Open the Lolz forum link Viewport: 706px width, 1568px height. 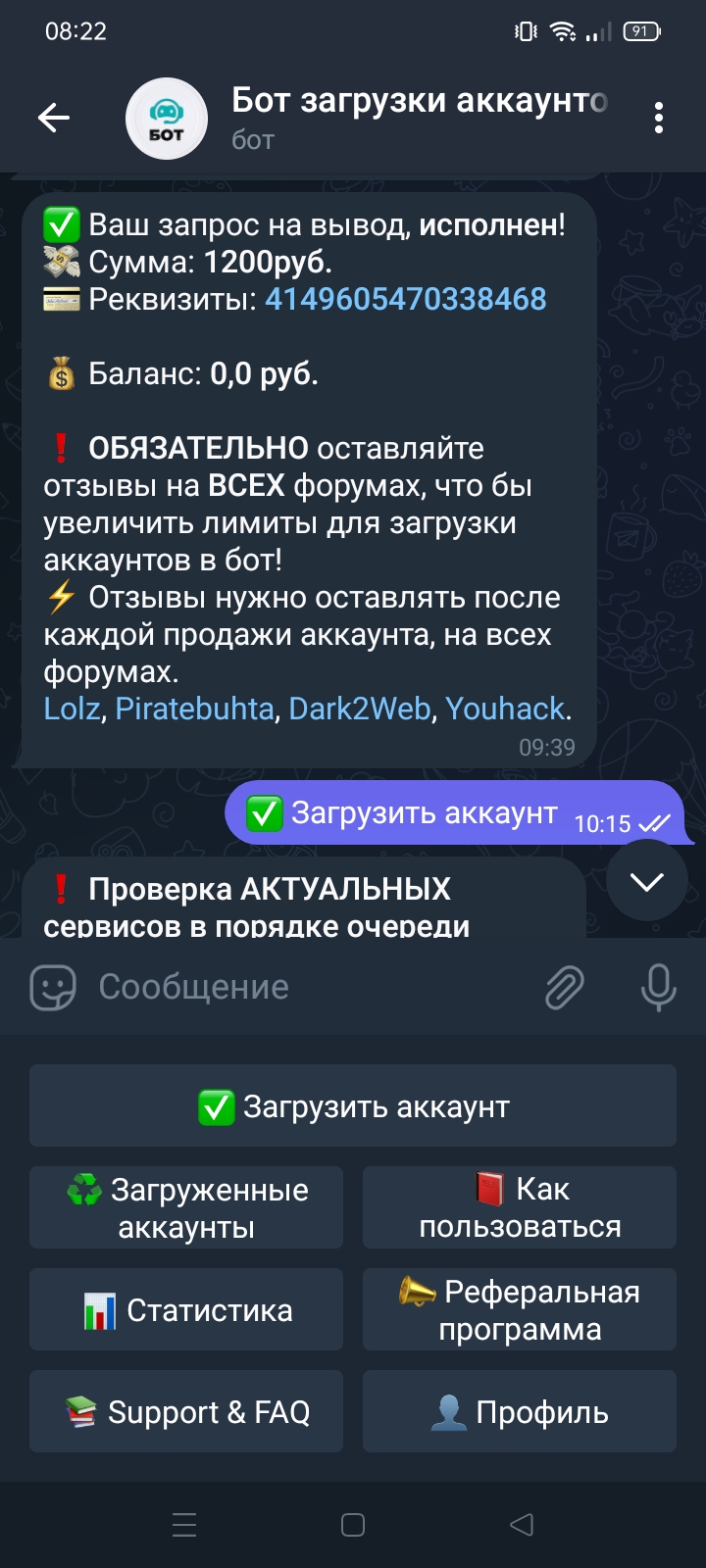(x=72, y=709)
